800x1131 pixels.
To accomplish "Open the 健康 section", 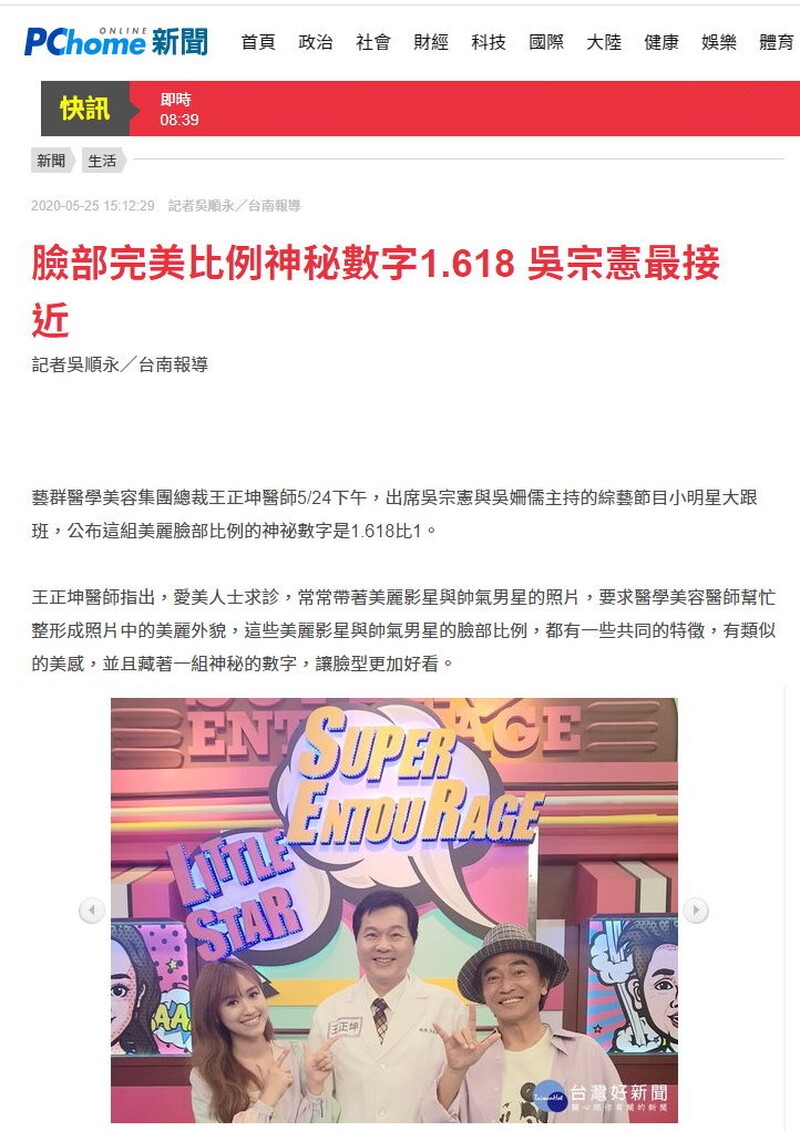I will (661, 42).
